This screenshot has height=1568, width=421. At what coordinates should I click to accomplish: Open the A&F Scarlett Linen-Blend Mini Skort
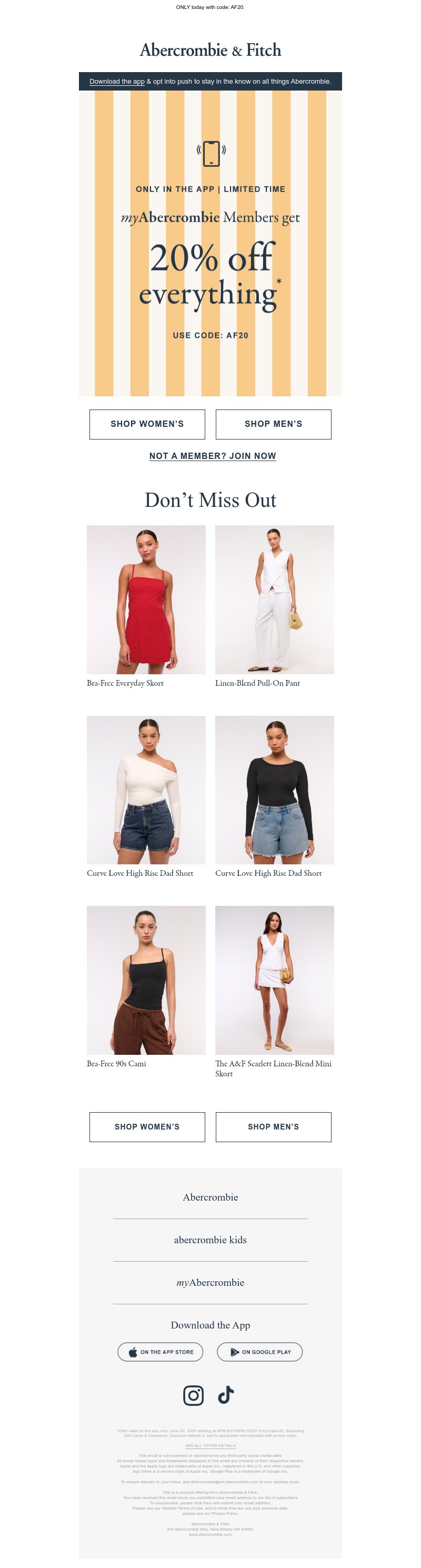[274, 980]
